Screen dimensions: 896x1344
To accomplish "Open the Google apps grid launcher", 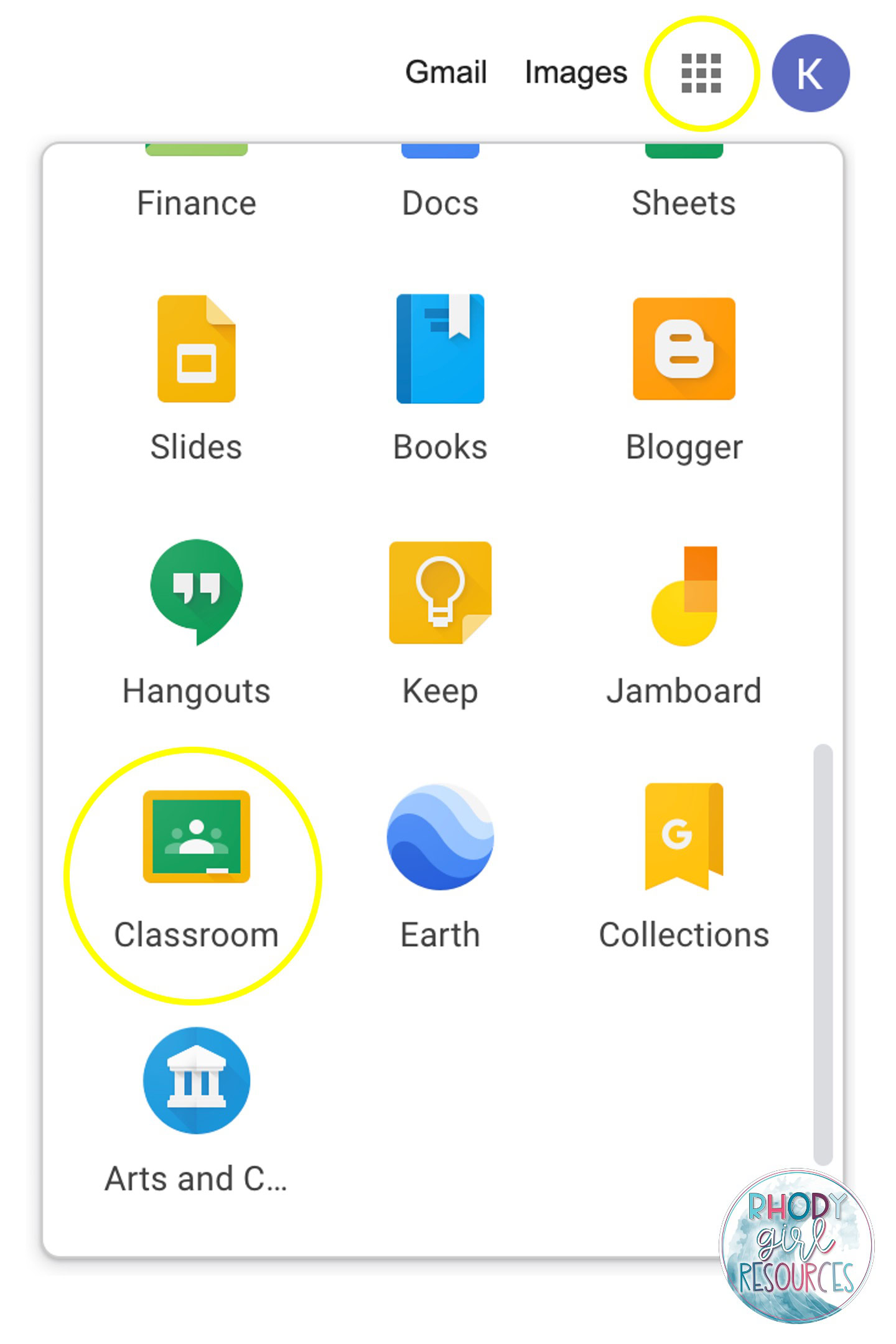I will pos(703,73).
